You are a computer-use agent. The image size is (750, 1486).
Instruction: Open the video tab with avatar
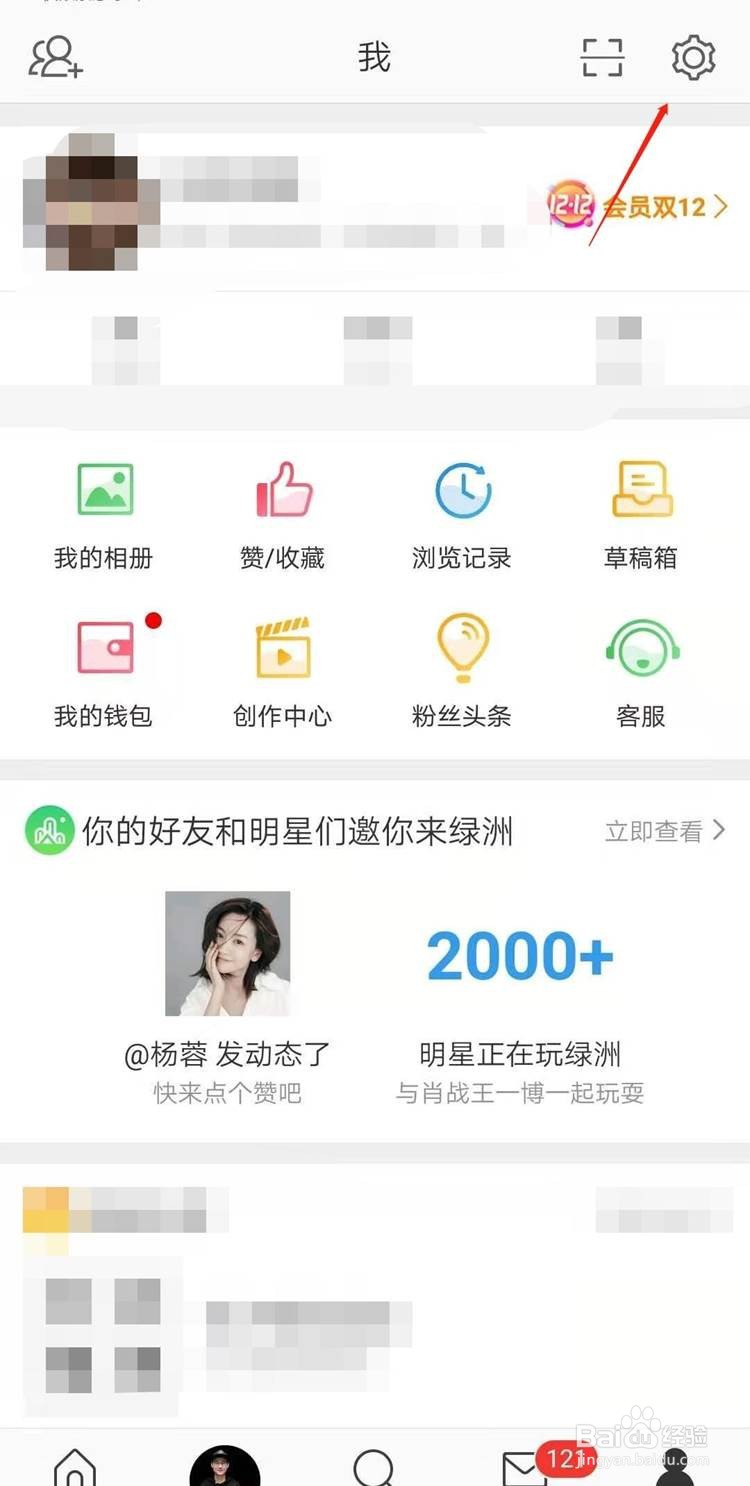[225, 1466]
